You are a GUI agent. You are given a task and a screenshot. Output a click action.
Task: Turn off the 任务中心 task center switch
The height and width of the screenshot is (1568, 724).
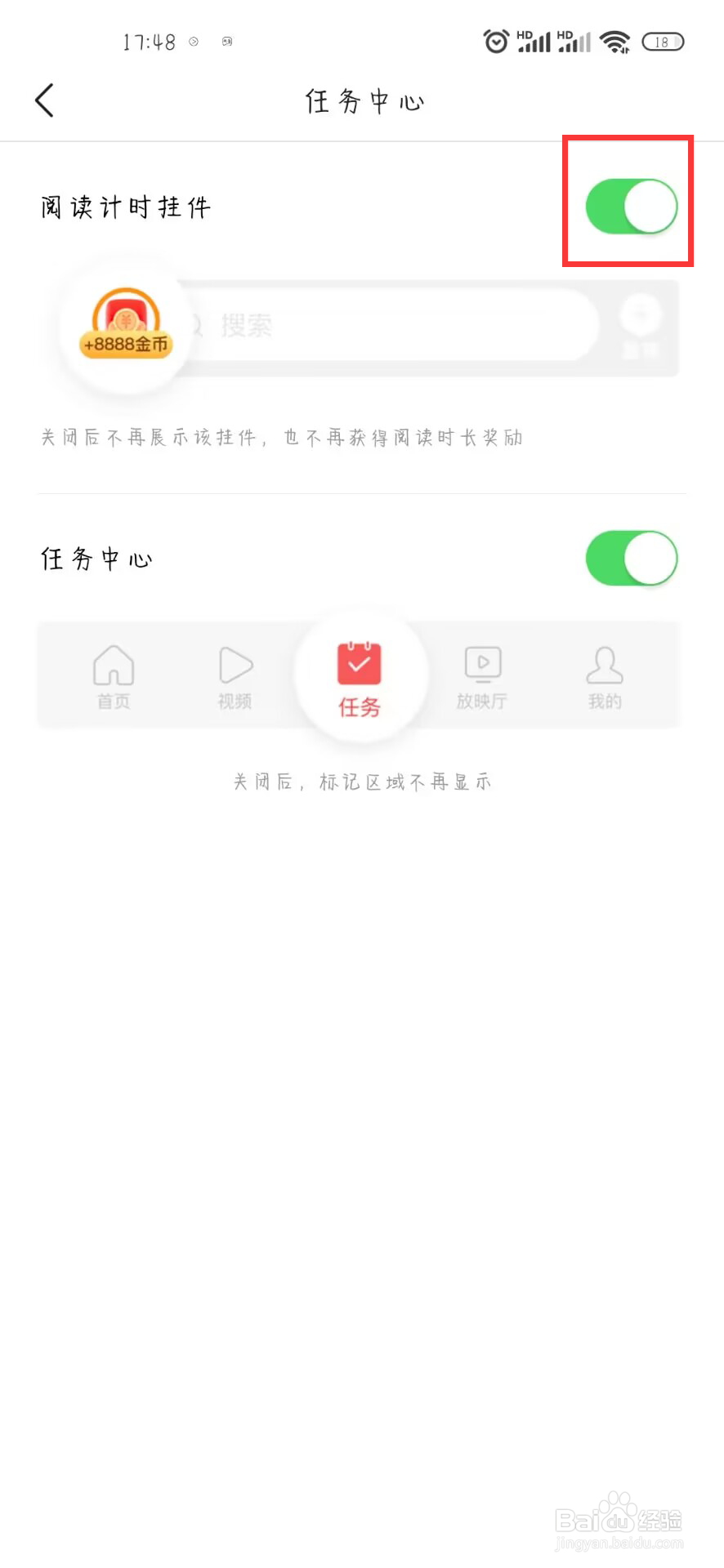(631, 558)
